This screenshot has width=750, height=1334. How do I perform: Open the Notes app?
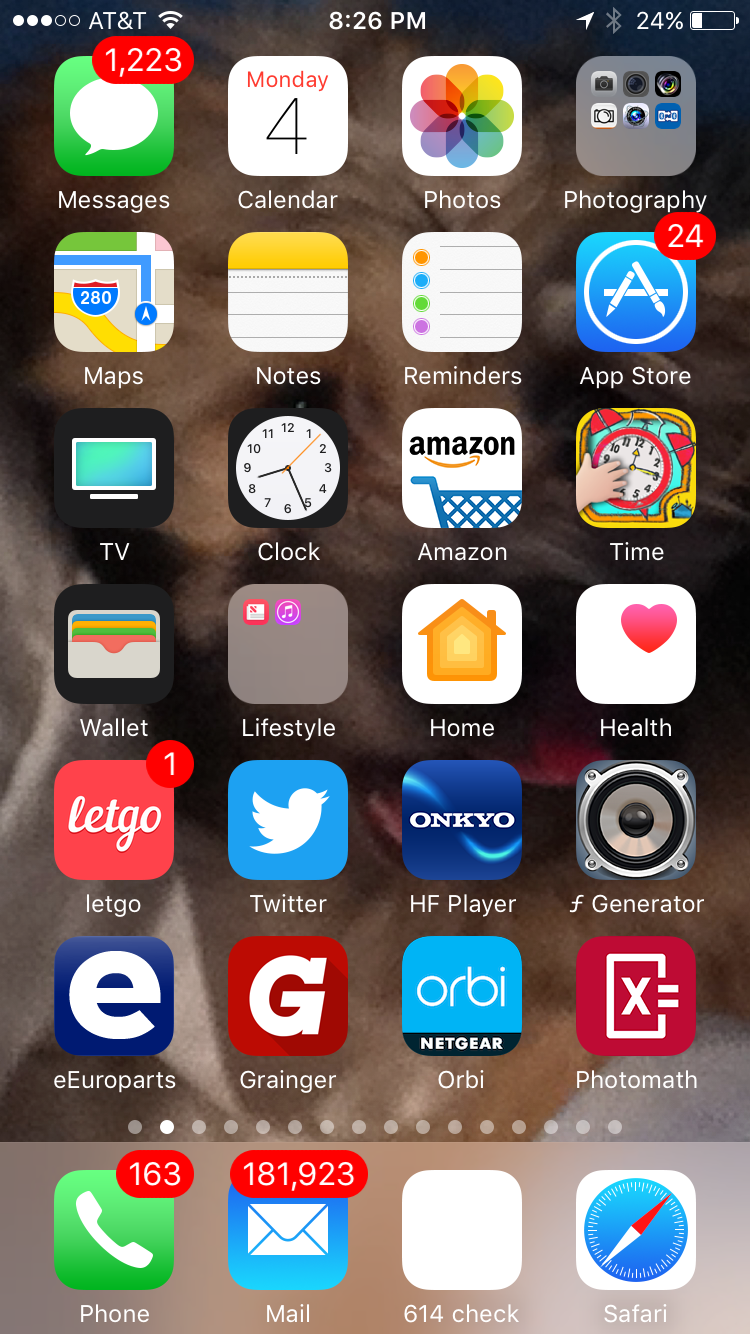coord(288,292)
